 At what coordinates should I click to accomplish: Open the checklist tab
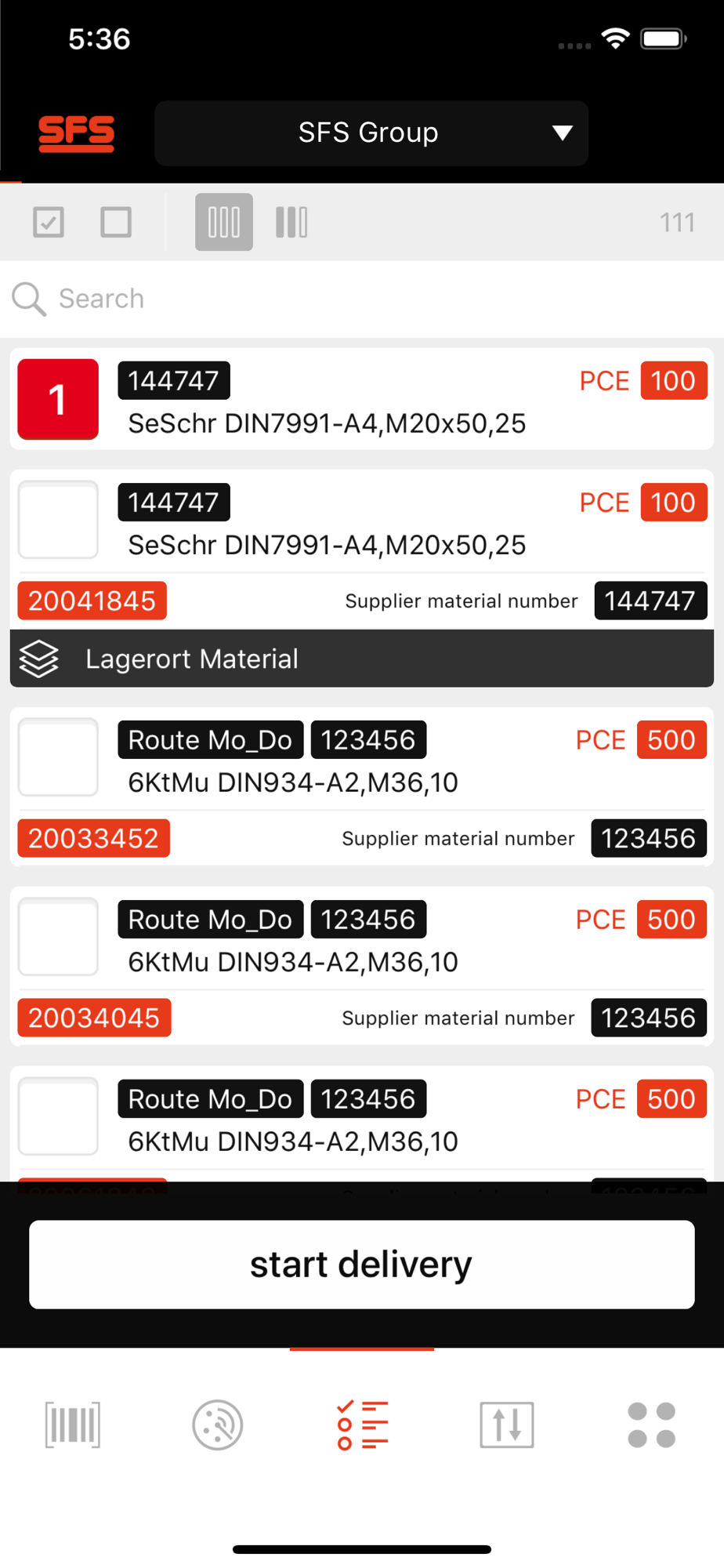(x=362, y=1425)
